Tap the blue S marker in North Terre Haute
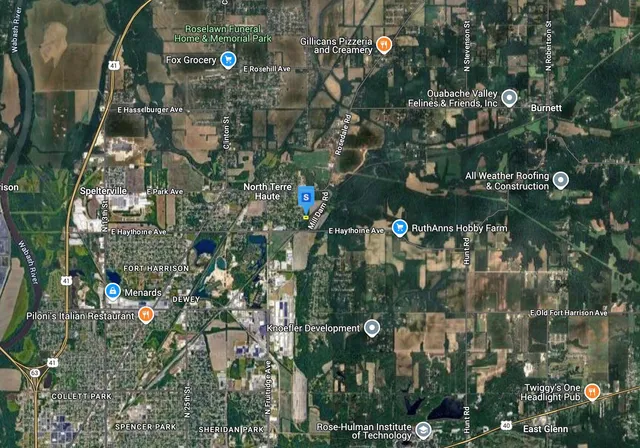 (306, 197)
